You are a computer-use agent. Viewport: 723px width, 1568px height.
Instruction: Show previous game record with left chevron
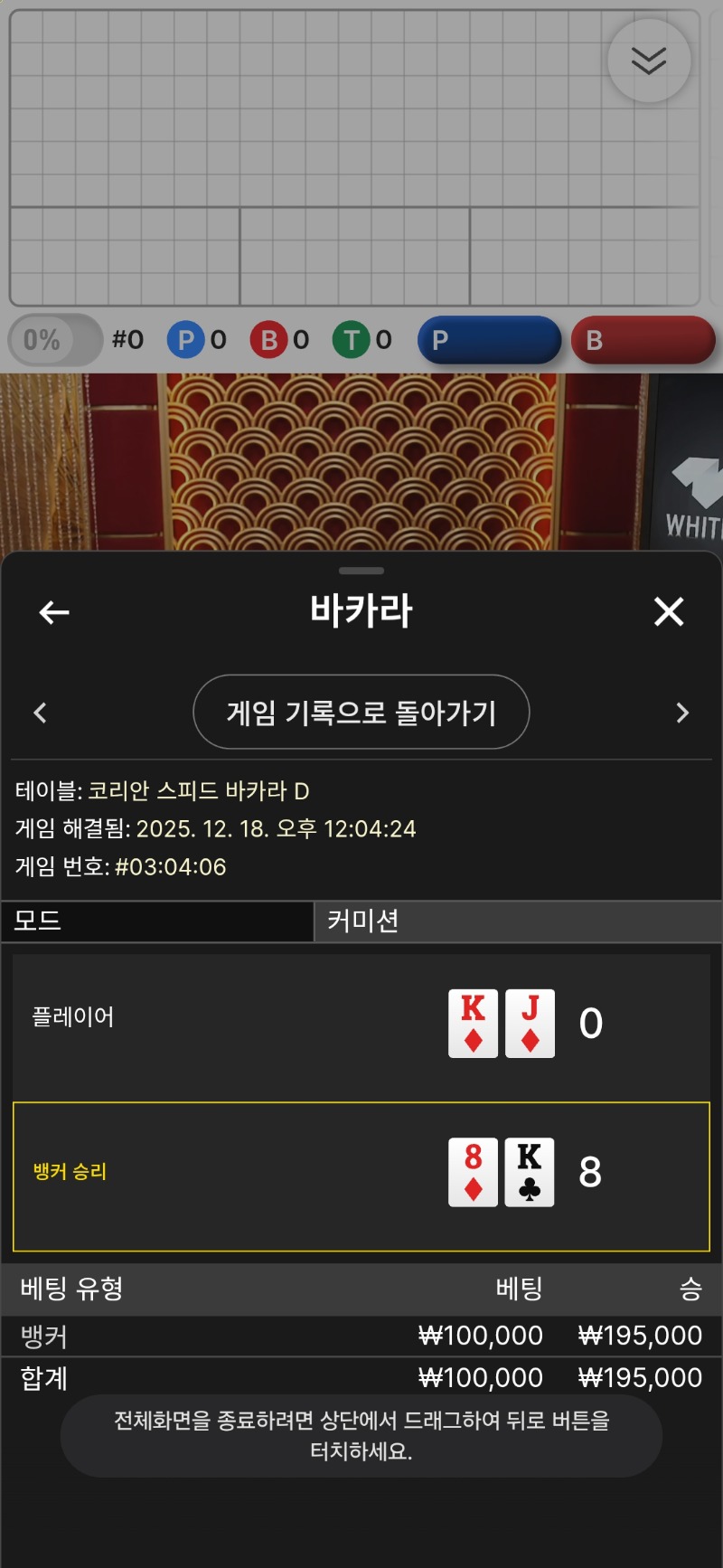(x=40, y=713)
